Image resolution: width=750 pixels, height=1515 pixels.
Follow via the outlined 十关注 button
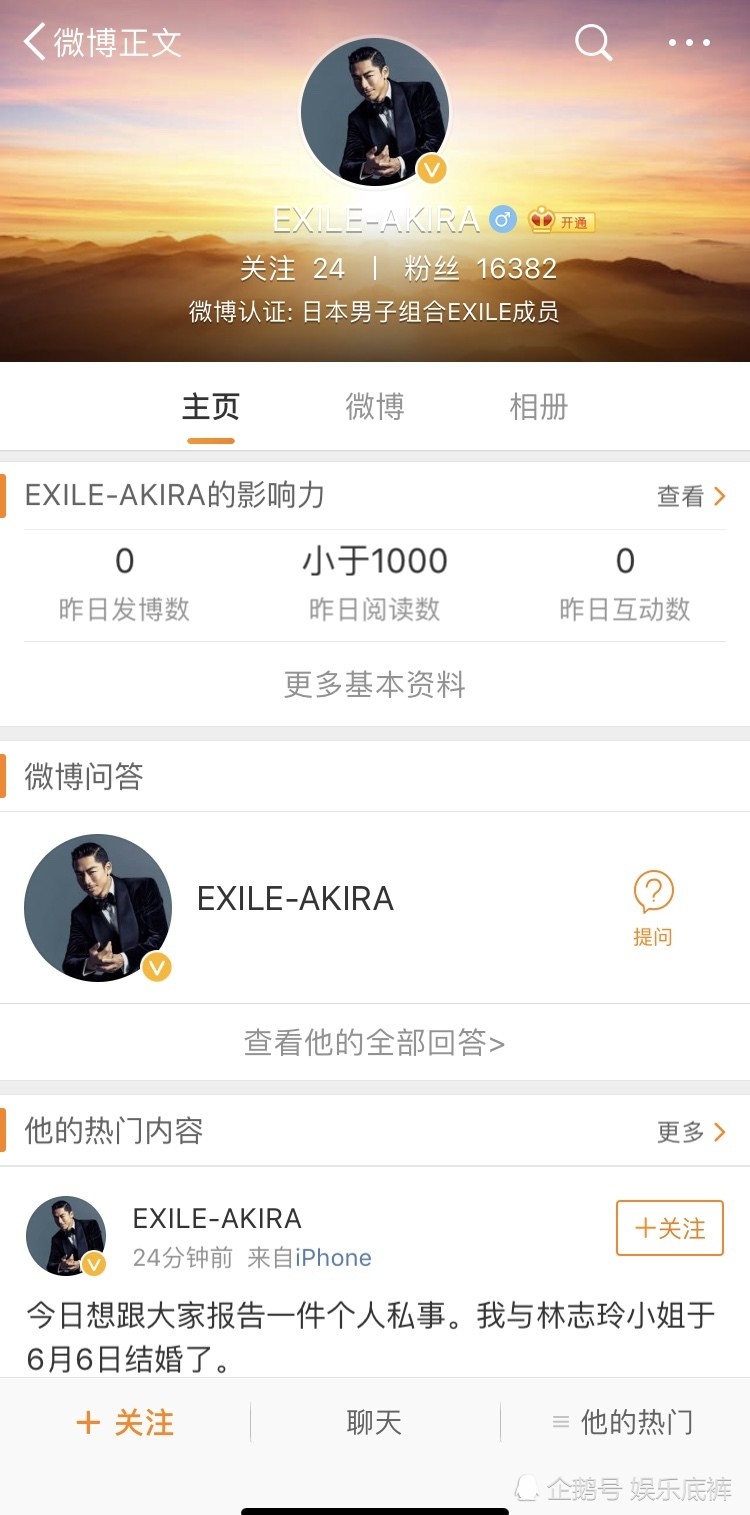click(669, 1228)
